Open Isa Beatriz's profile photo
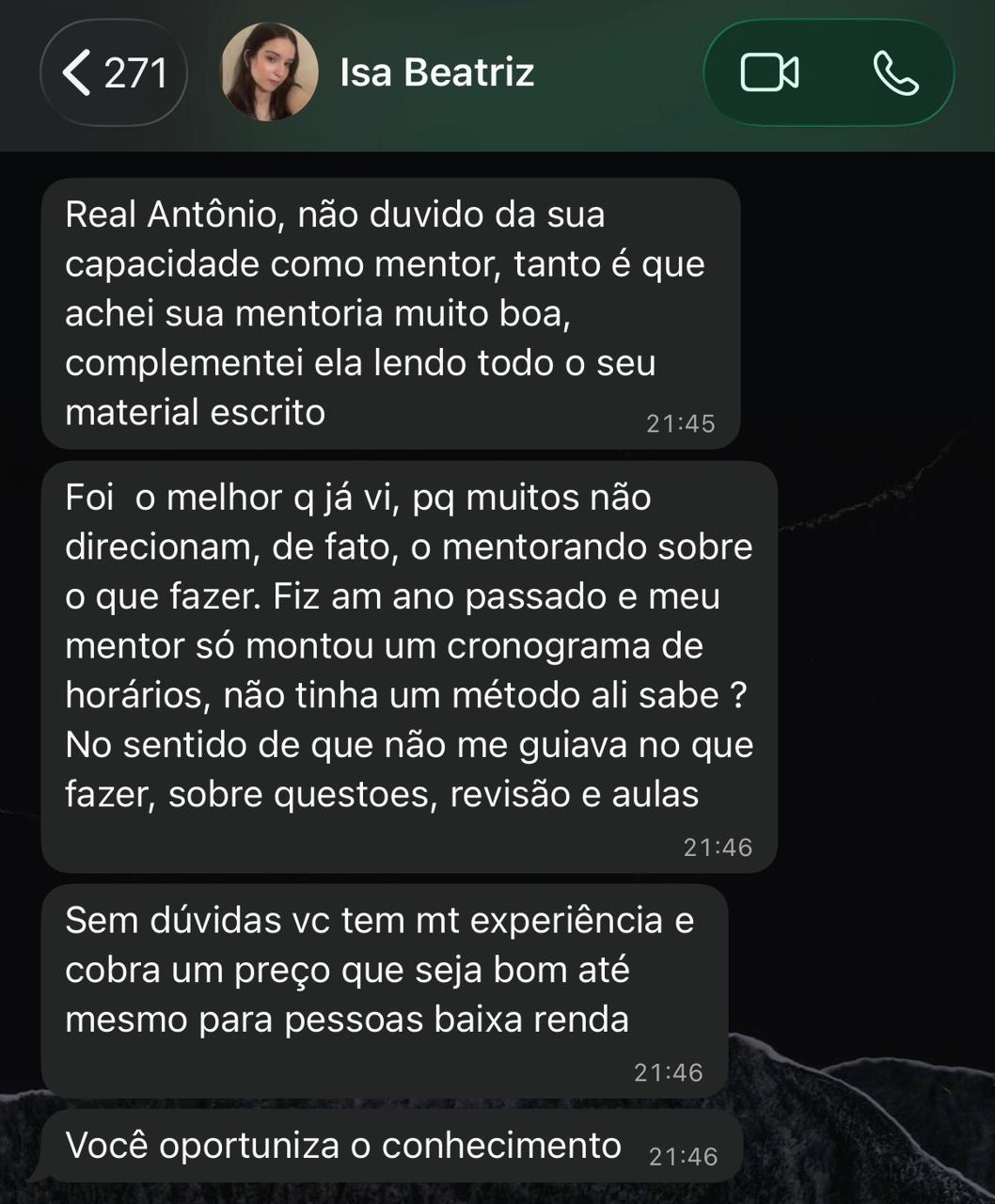The image size is (995, 1204). tap(269, 72)
